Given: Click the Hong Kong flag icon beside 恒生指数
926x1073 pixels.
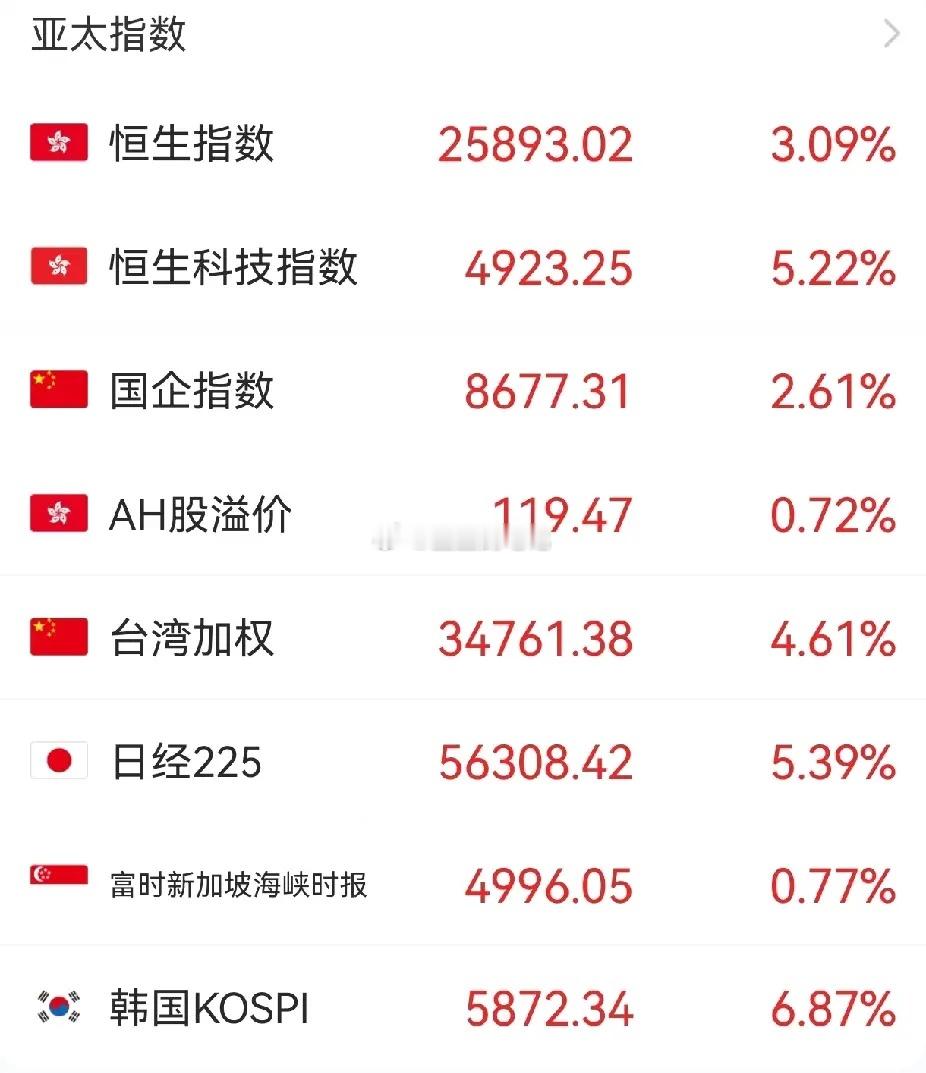Looking at the screenshot, I should click(x=58, y=143).
